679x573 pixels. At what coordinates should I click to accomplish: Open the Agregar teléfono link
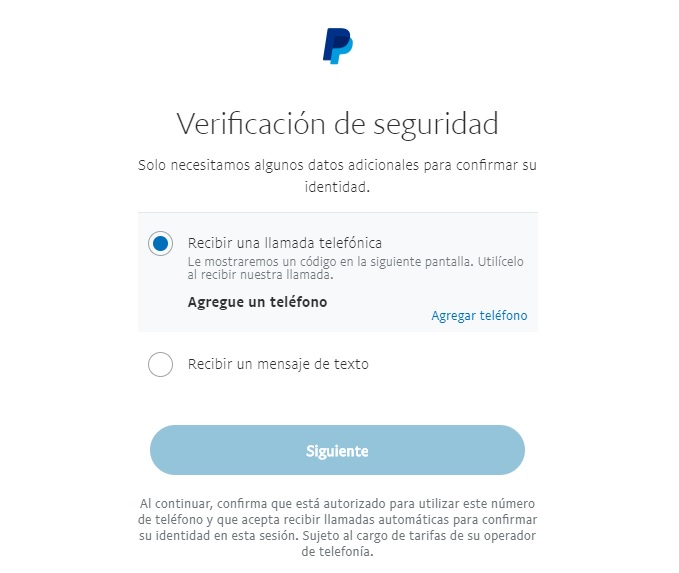pos(479,315)
